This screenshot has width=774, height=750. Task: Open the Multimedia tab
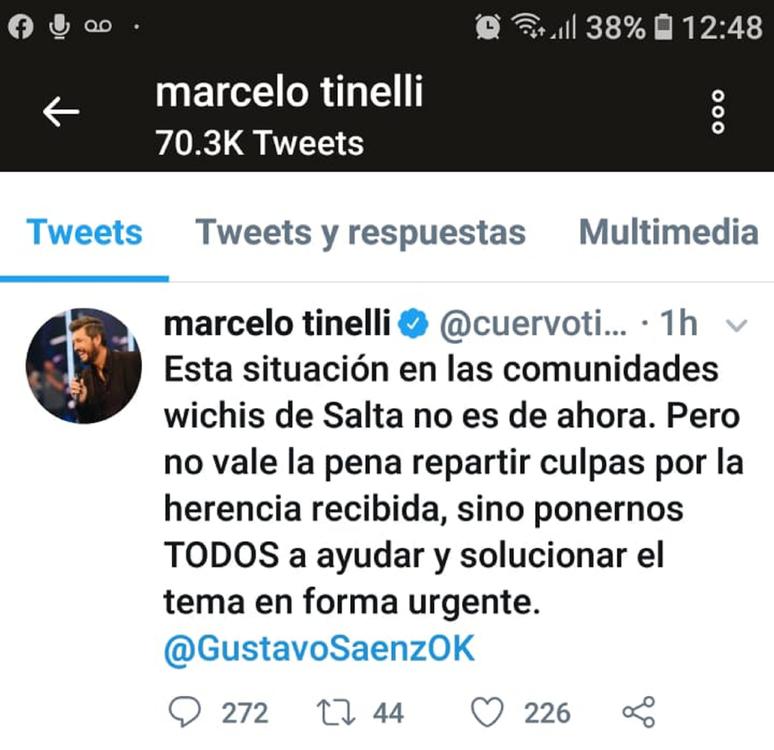coord(668,232)
